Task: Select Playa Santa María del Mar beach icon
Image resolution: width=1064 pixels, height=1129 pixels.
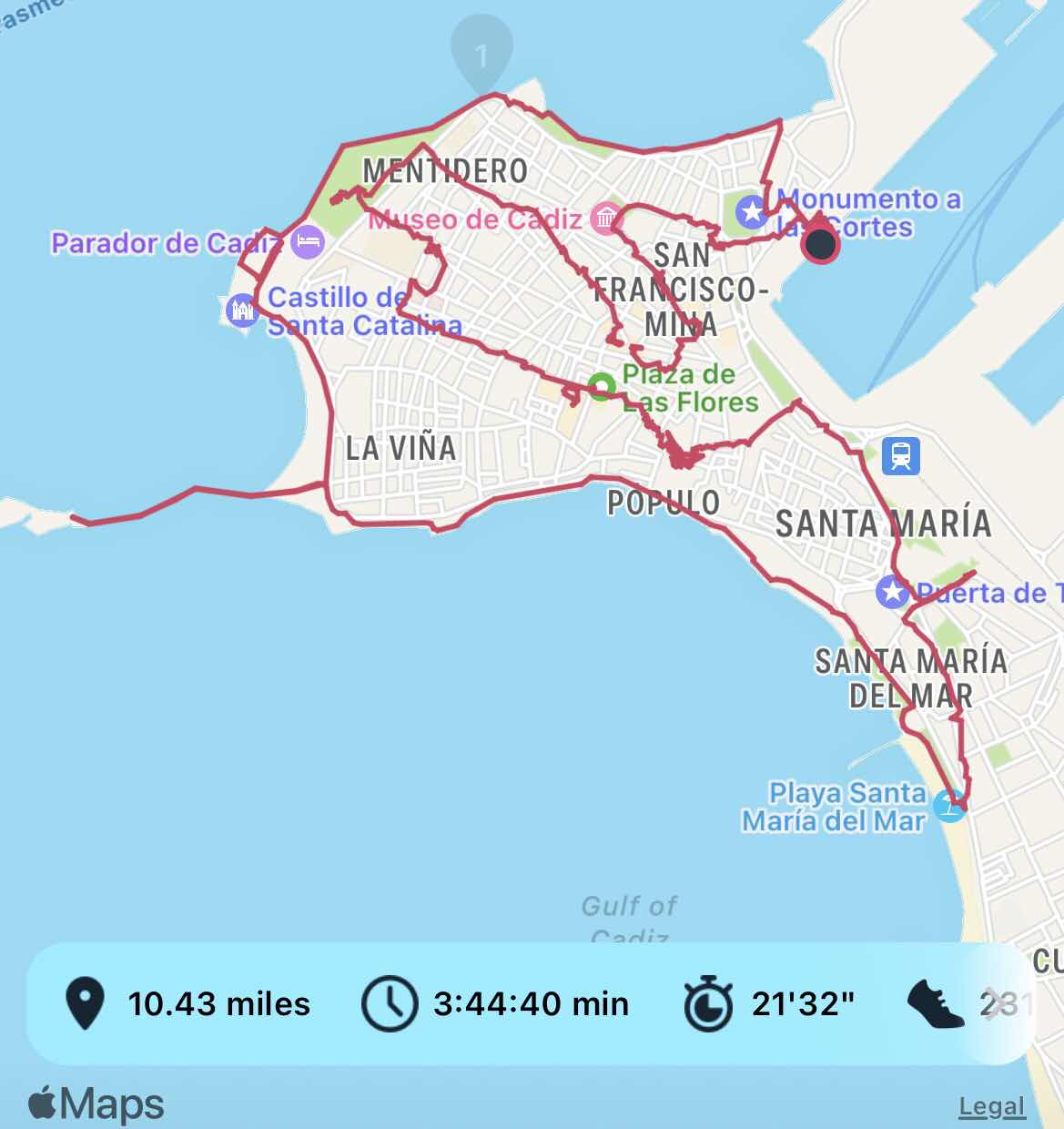Action: tap(950, 806)
